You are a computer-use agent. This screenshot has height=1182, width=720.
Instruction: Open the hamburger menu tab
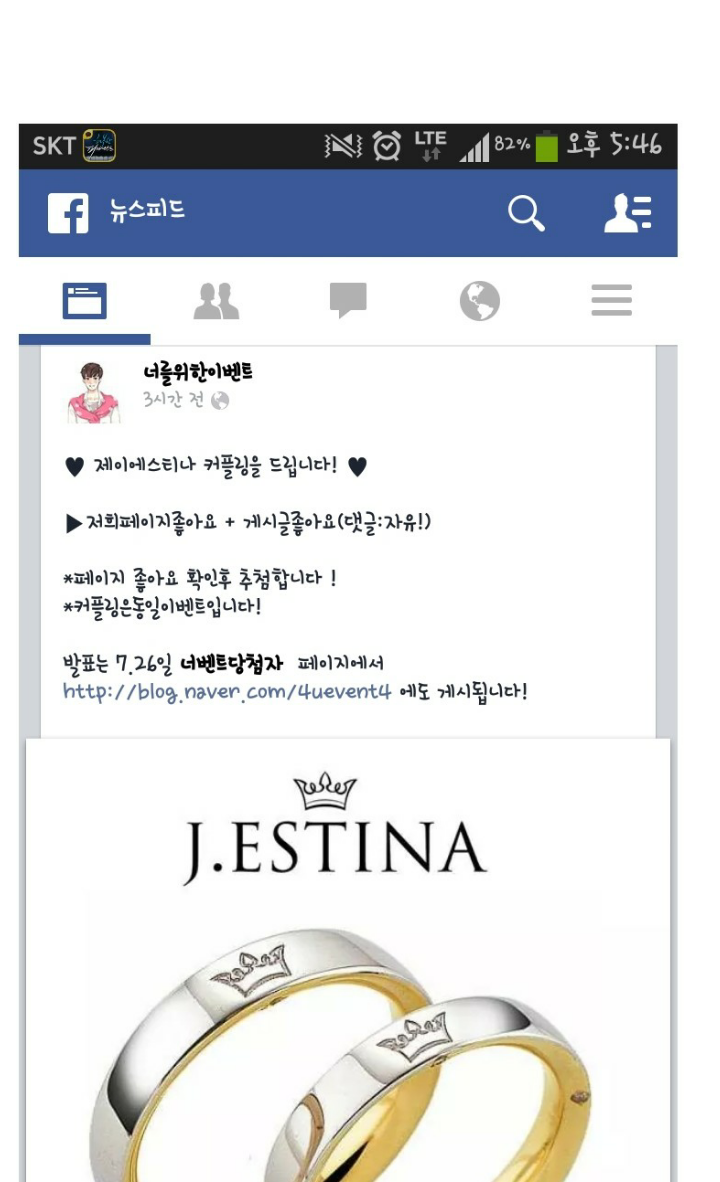[611, 300]
